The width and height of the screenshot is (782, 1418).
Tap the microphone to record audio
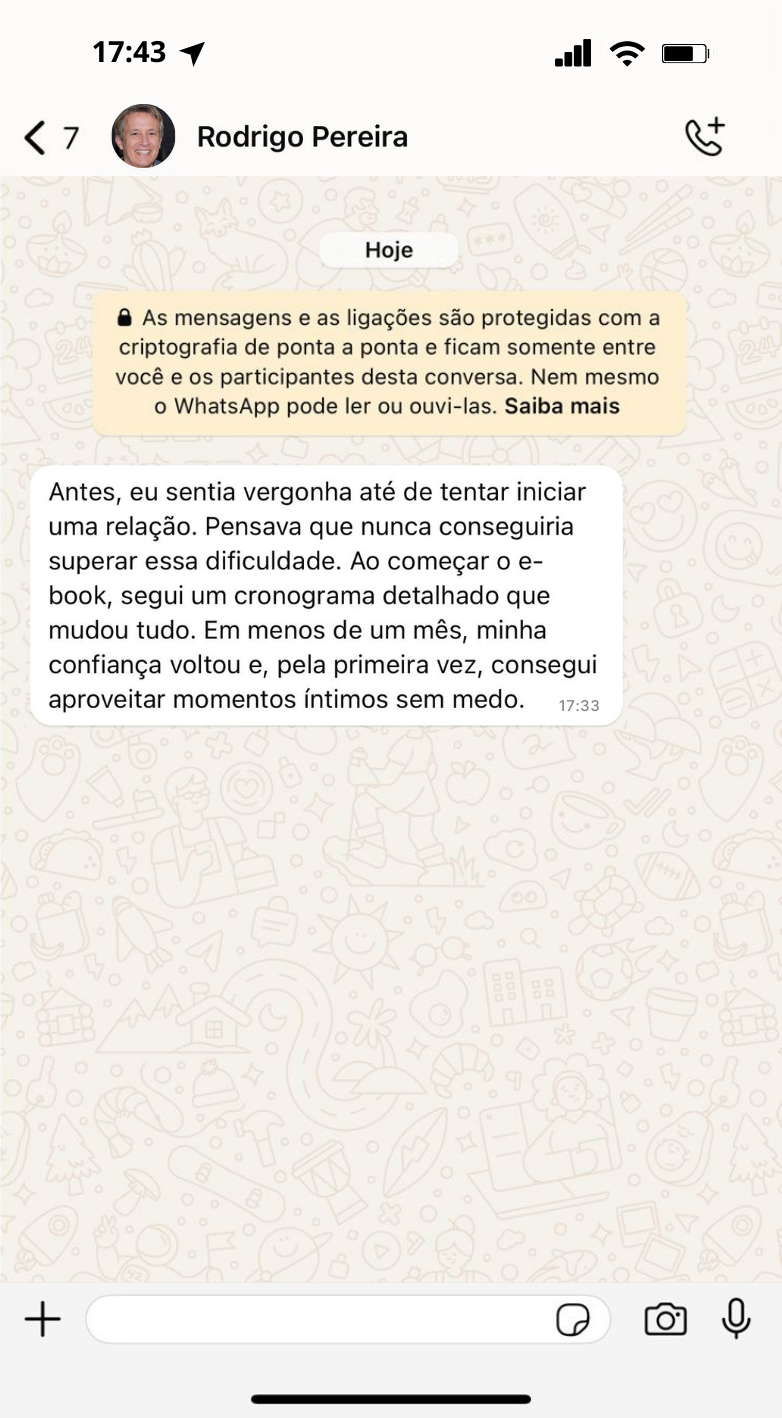(736, 1319)
